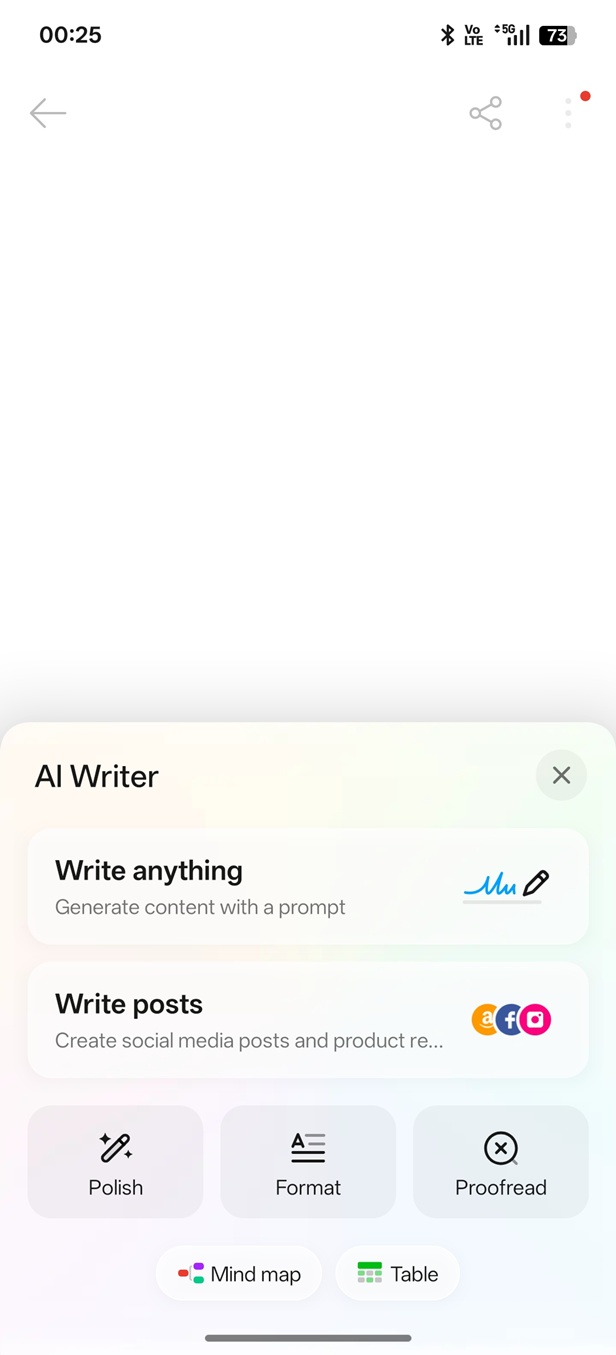This screenshot has height=1355, width=616.
Task: Run Proofread on the text
Action: (500, 1162)
